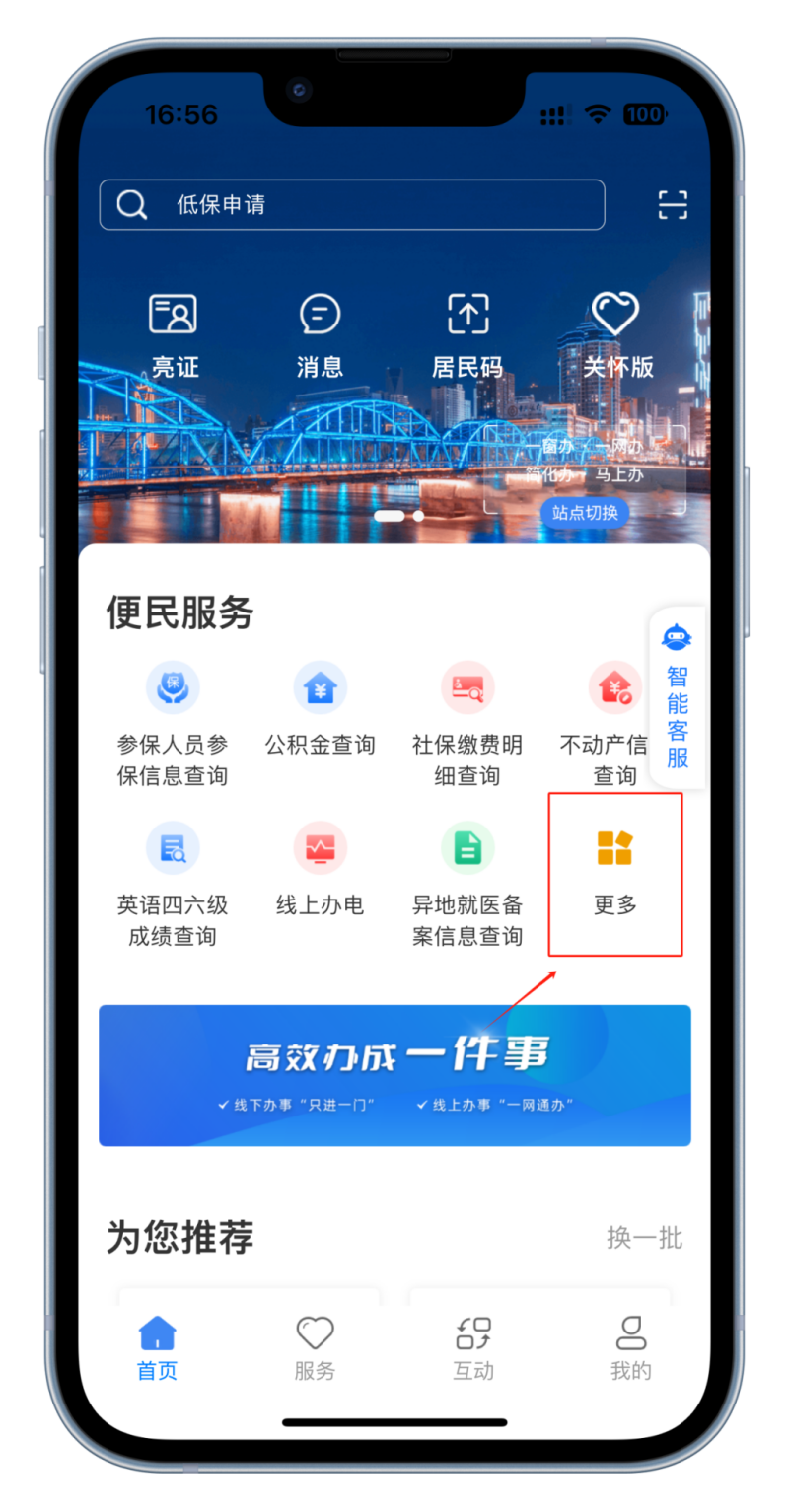
Task: Tap the 低保申请 search box
Action: [351, 205]
